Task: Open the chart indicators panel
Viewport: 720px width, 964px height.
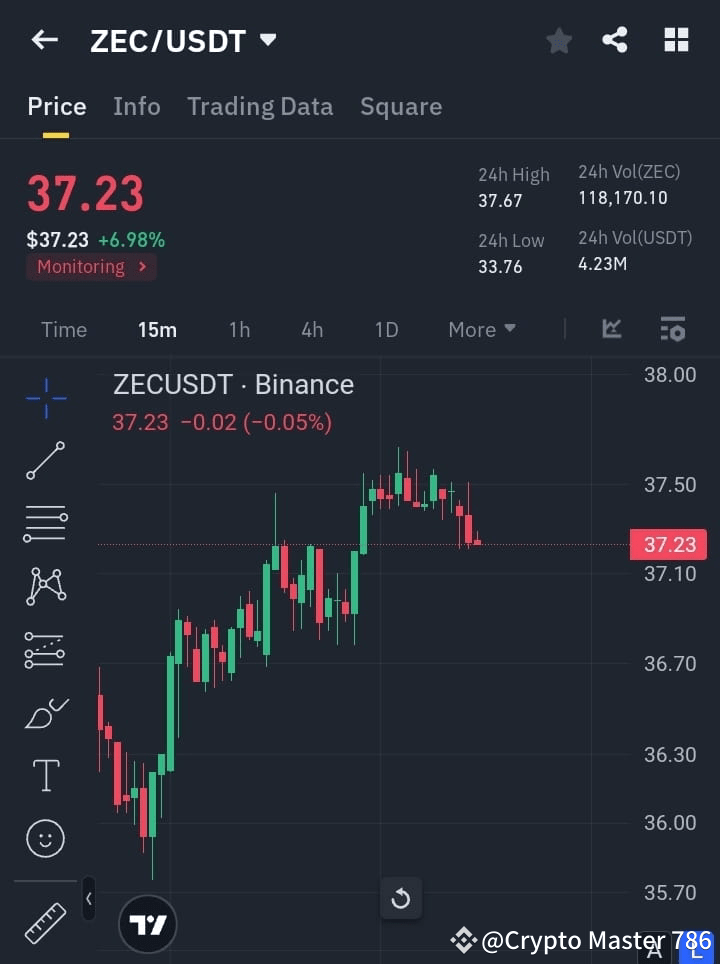Action: click(x=611, y=329)
